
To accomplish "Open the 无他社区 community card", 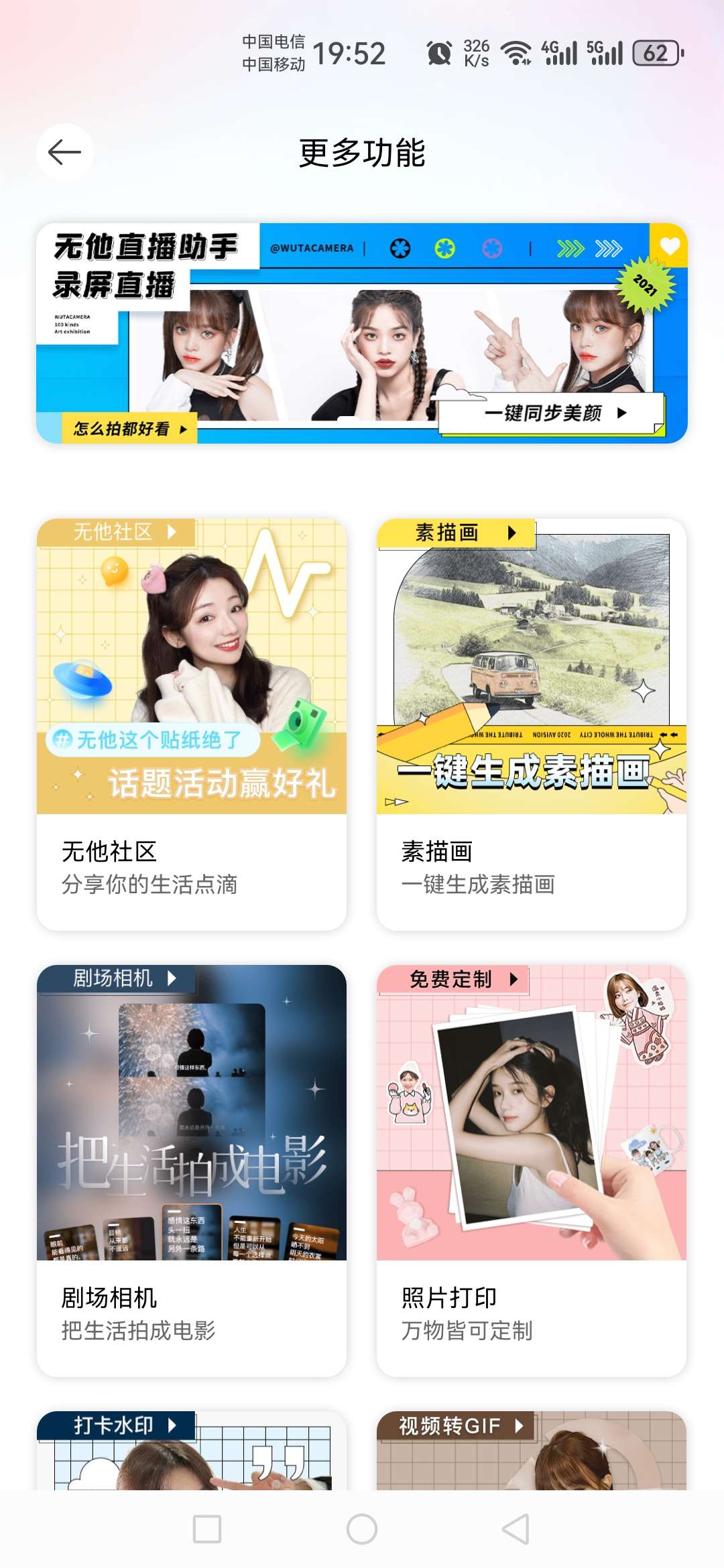I will (192, 724).
